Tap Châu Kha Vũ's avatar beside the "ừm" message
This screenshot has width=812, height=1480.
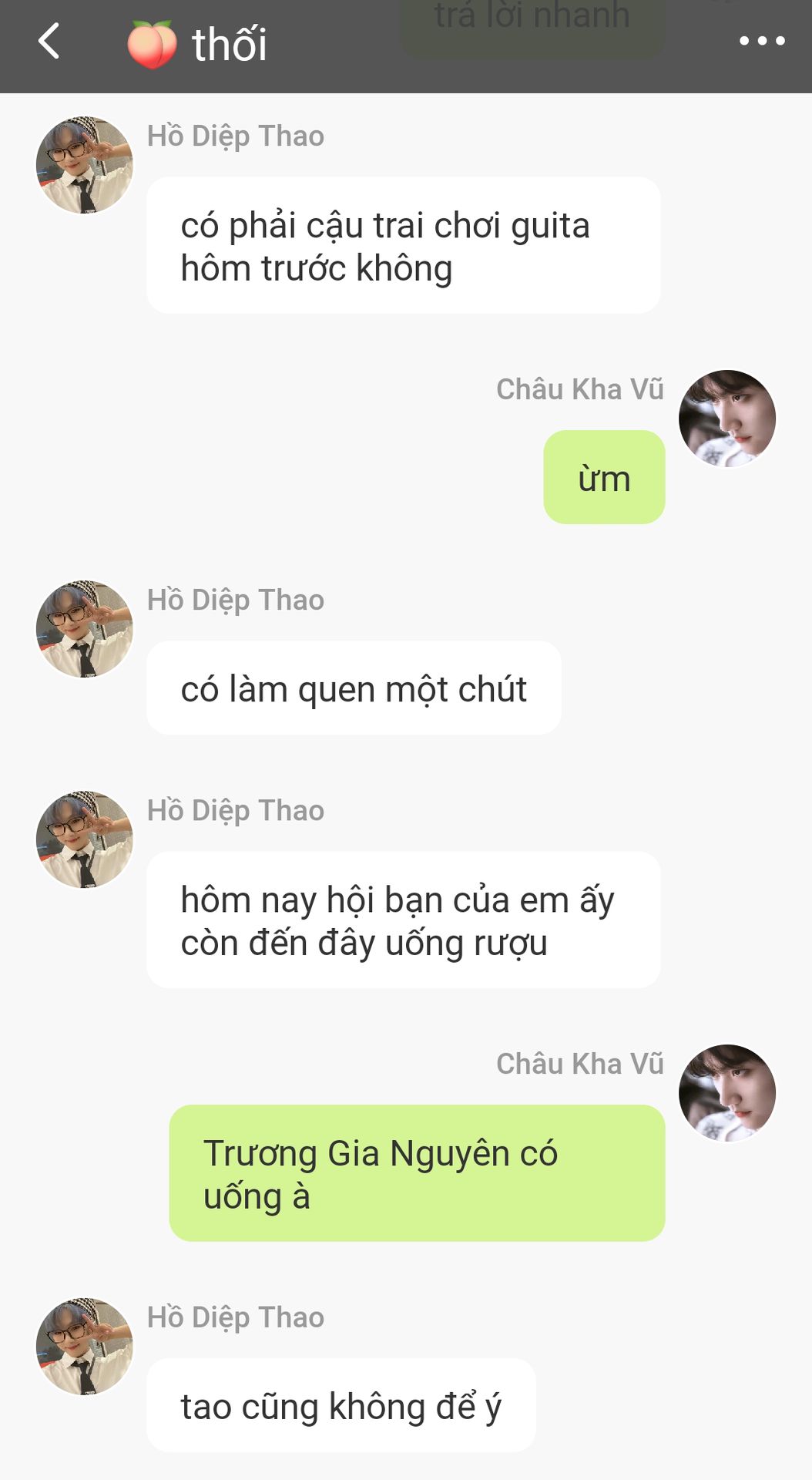[x=726, y=419]
